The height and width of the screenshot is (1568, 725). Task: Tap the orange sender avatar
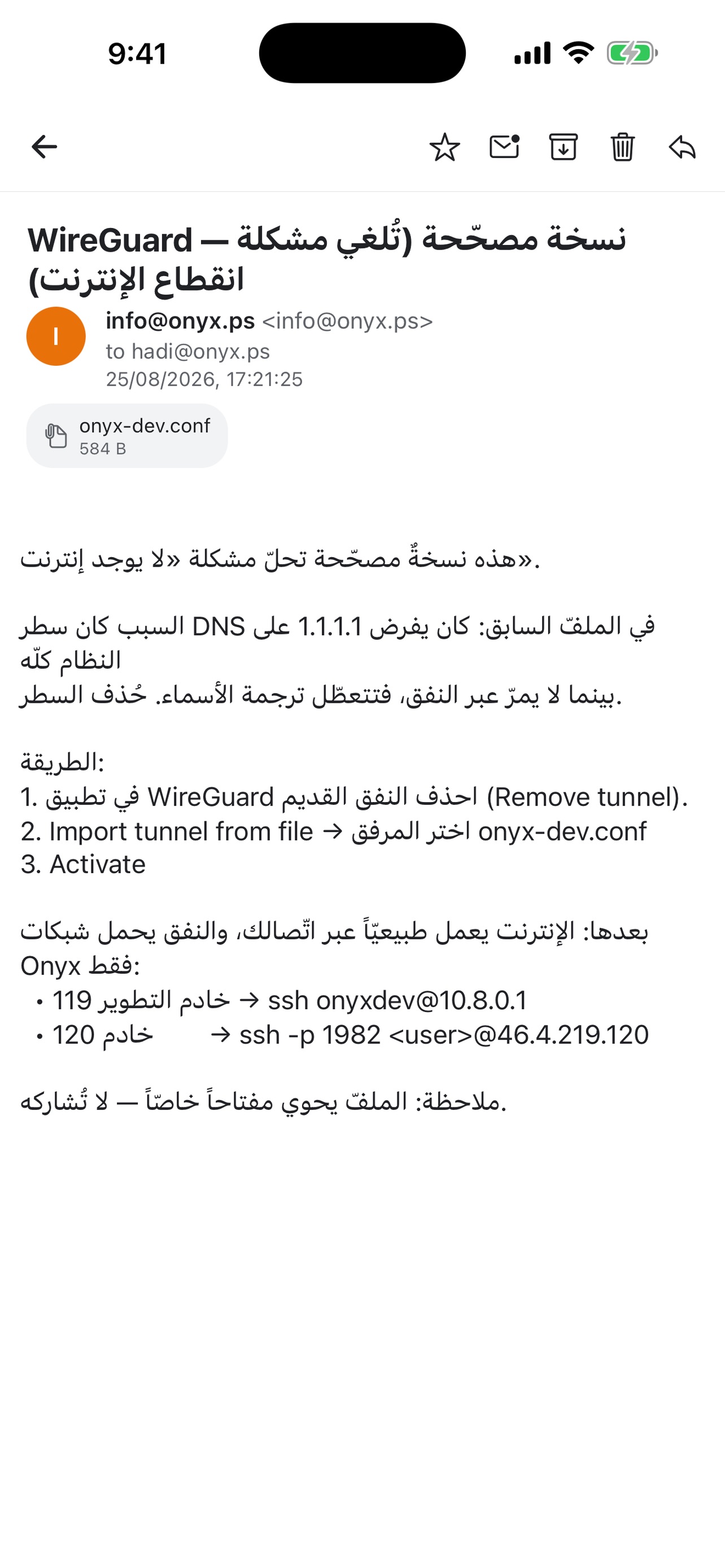pos(56,336)
